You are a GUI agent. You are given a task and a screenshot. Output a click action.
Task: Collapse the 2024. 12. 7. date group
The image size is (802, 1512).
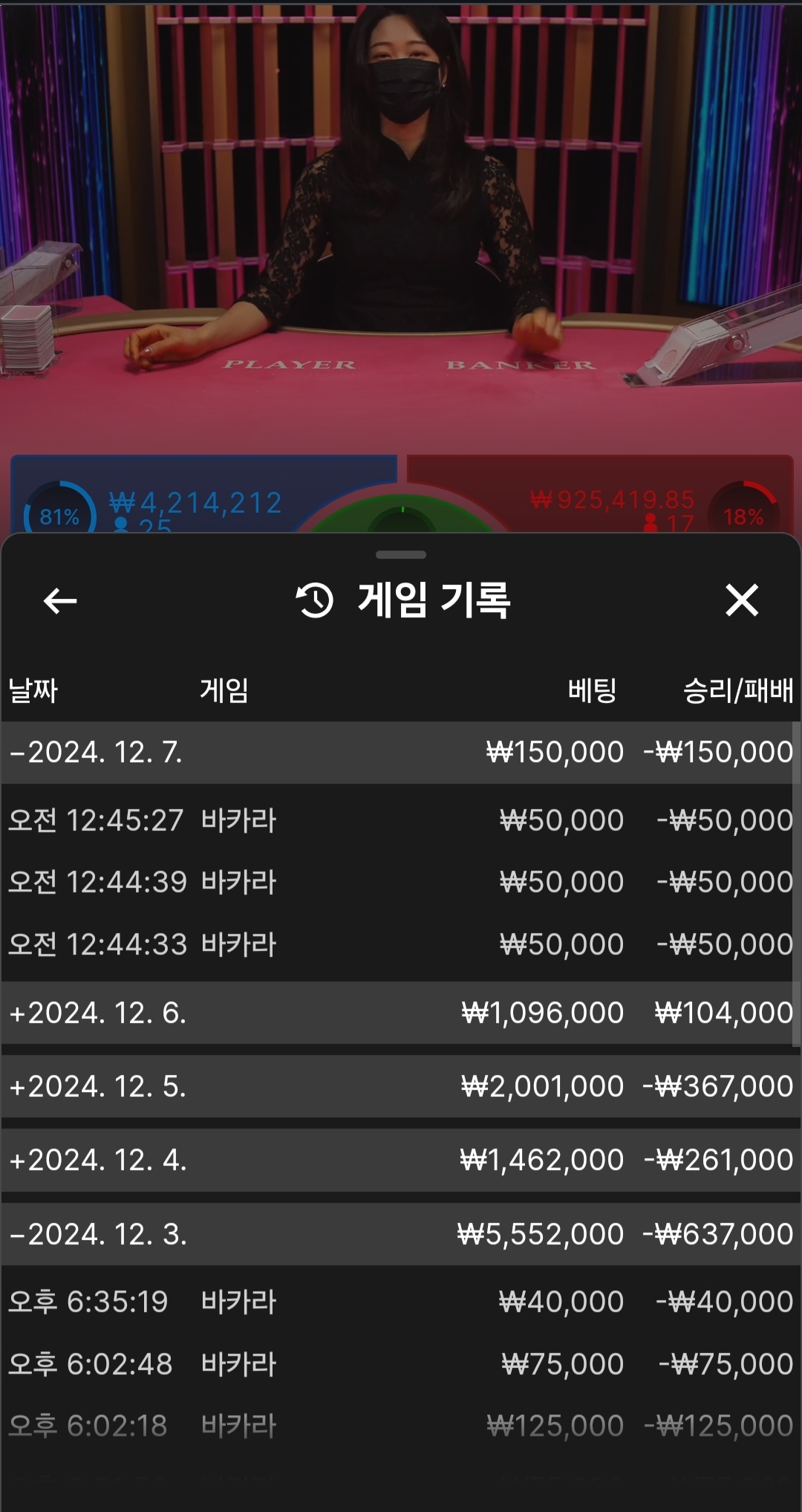click(97, 752)
